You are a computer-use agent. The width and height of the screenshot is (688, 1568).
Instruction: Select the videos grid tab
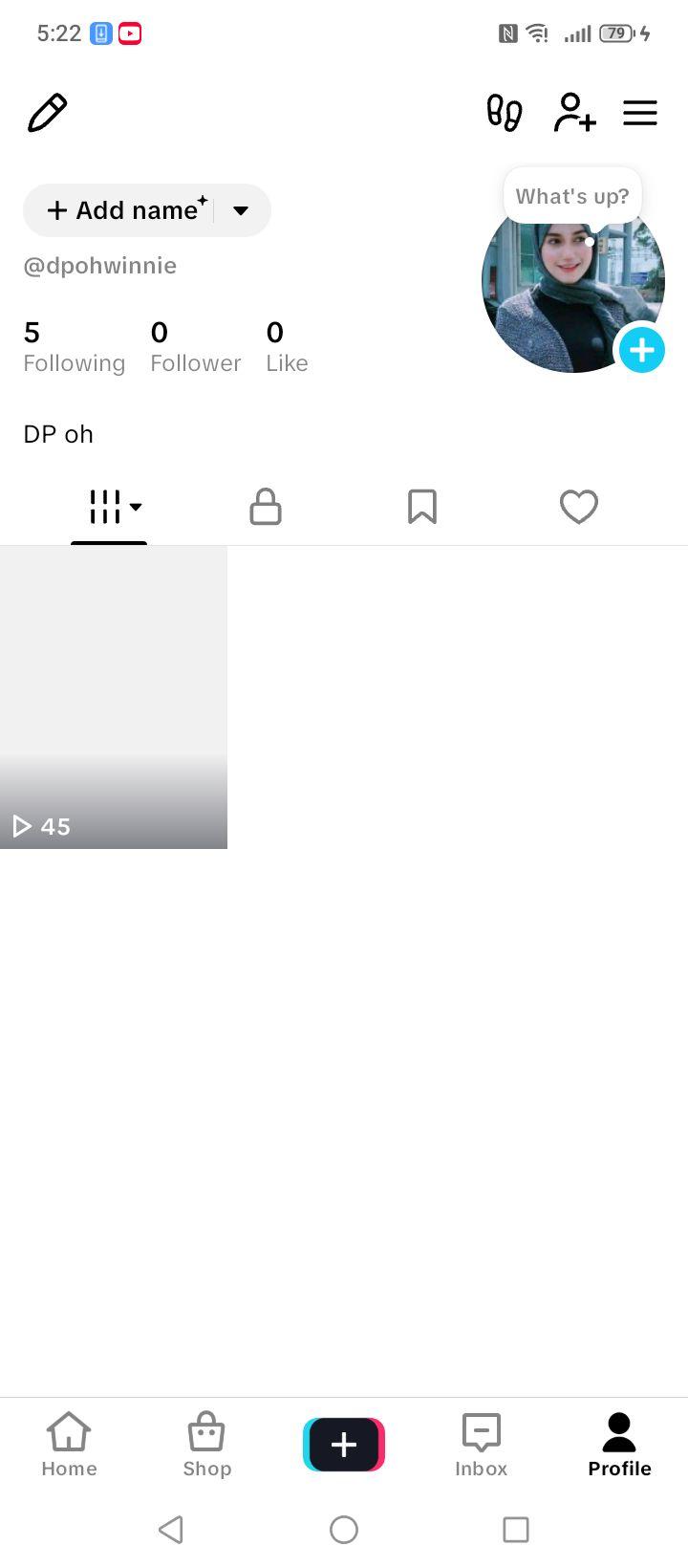pos(115,507)
